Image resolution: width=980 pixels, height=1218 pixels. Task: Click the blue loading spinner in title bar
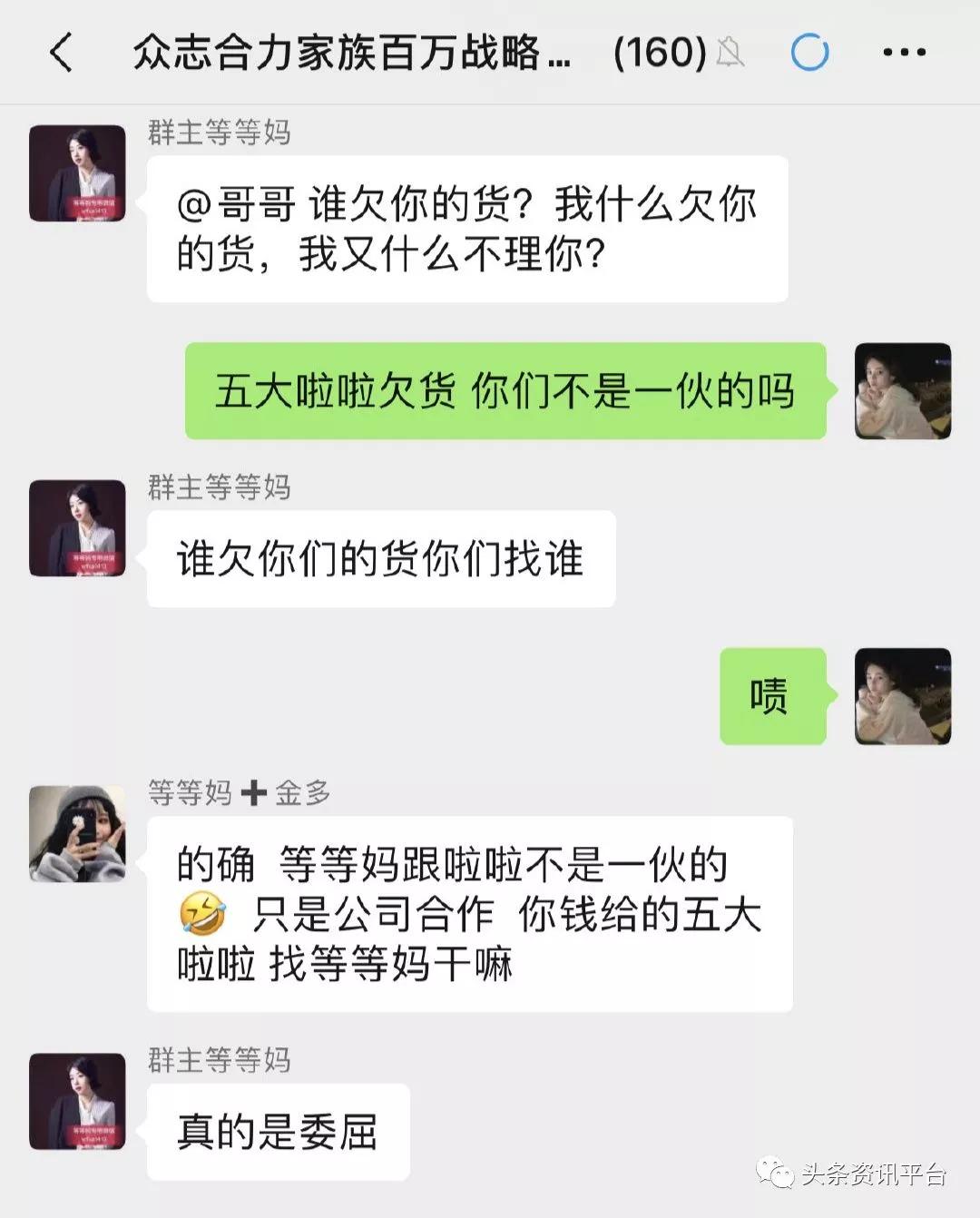coord(811,54)
